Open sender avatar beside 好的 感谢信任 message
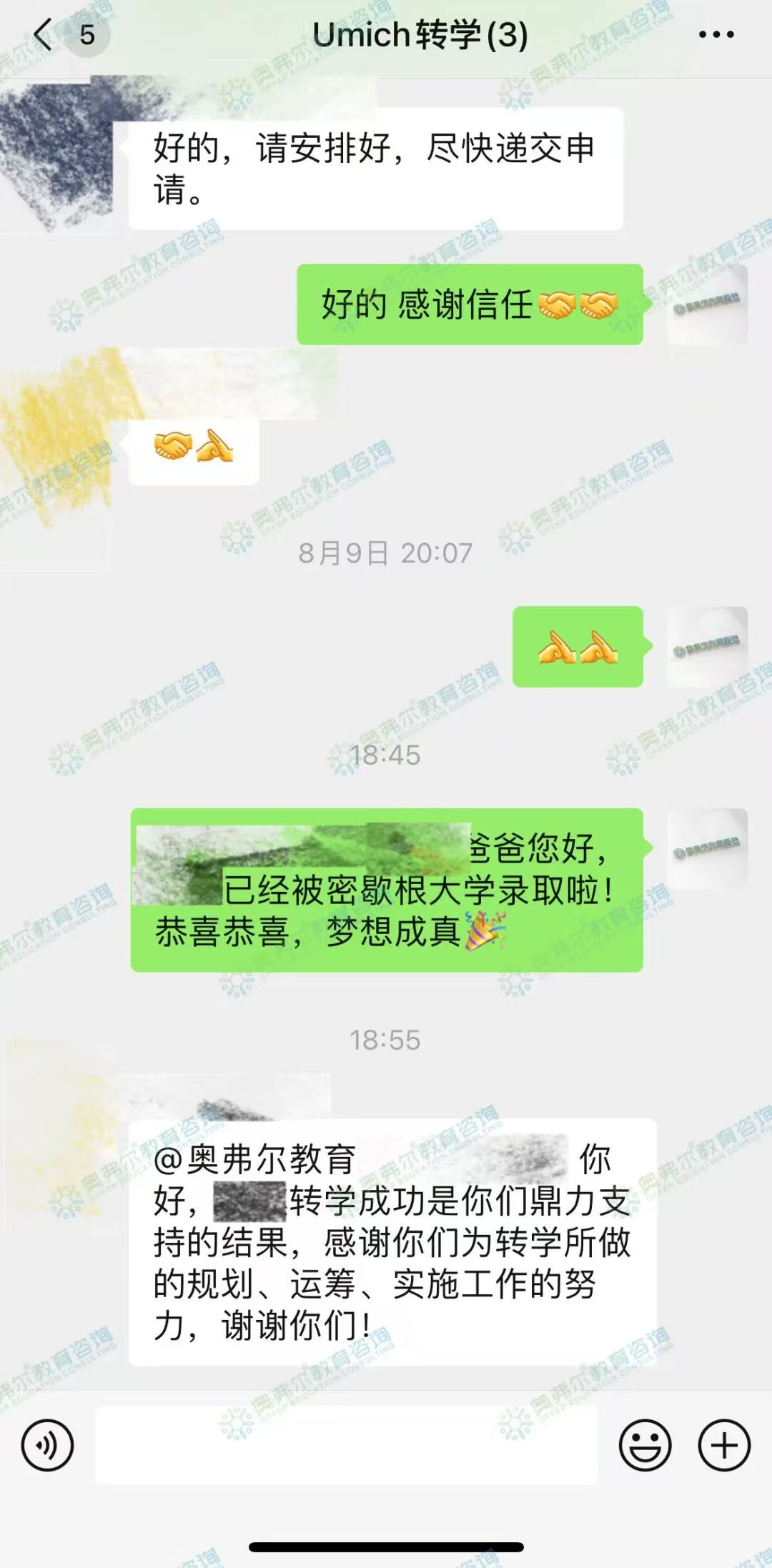 pos(707,304)
